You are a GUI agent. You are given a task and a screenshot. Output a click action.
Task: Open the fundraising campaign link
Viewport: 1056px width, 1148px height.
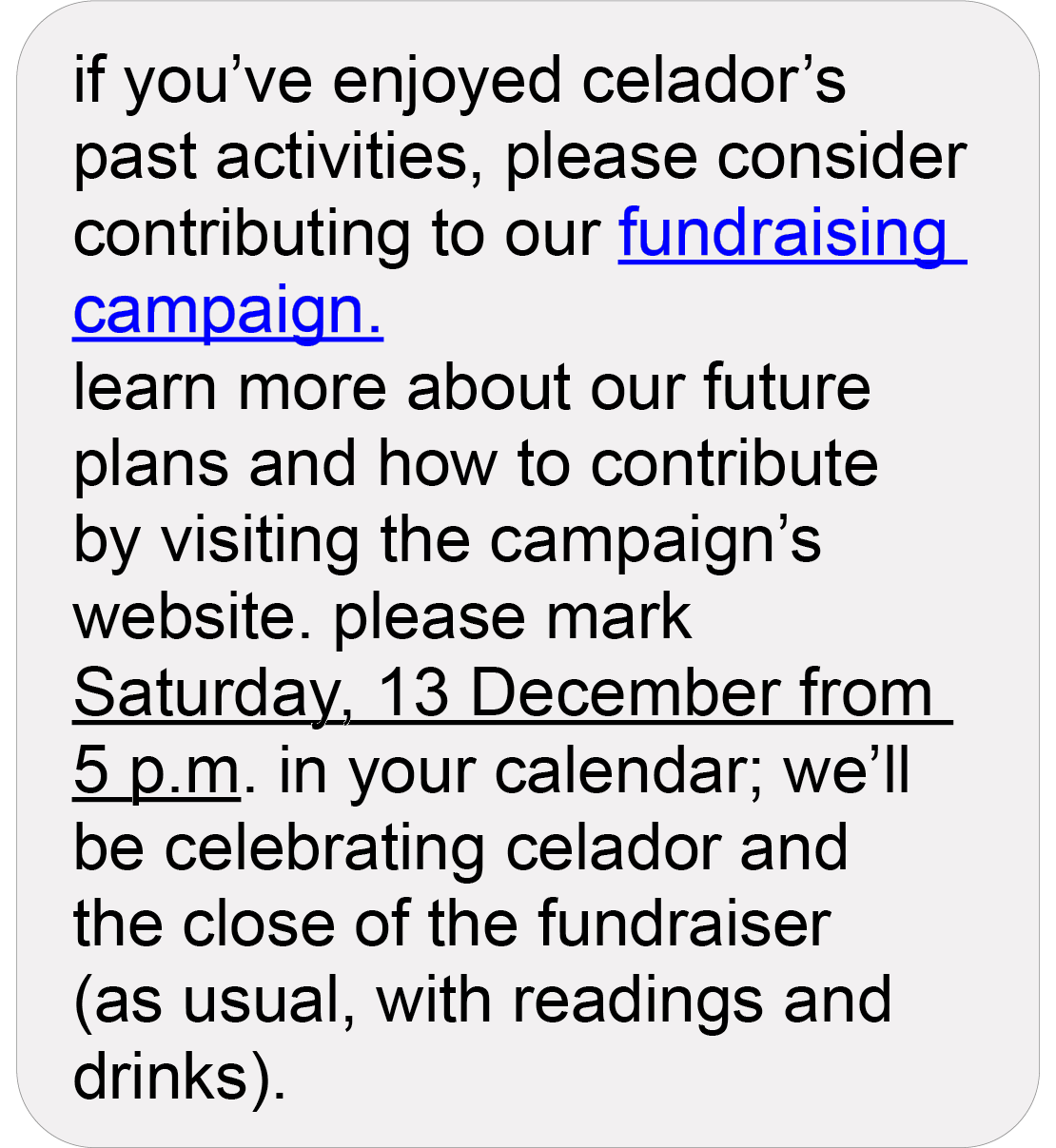tap(790, 234)
